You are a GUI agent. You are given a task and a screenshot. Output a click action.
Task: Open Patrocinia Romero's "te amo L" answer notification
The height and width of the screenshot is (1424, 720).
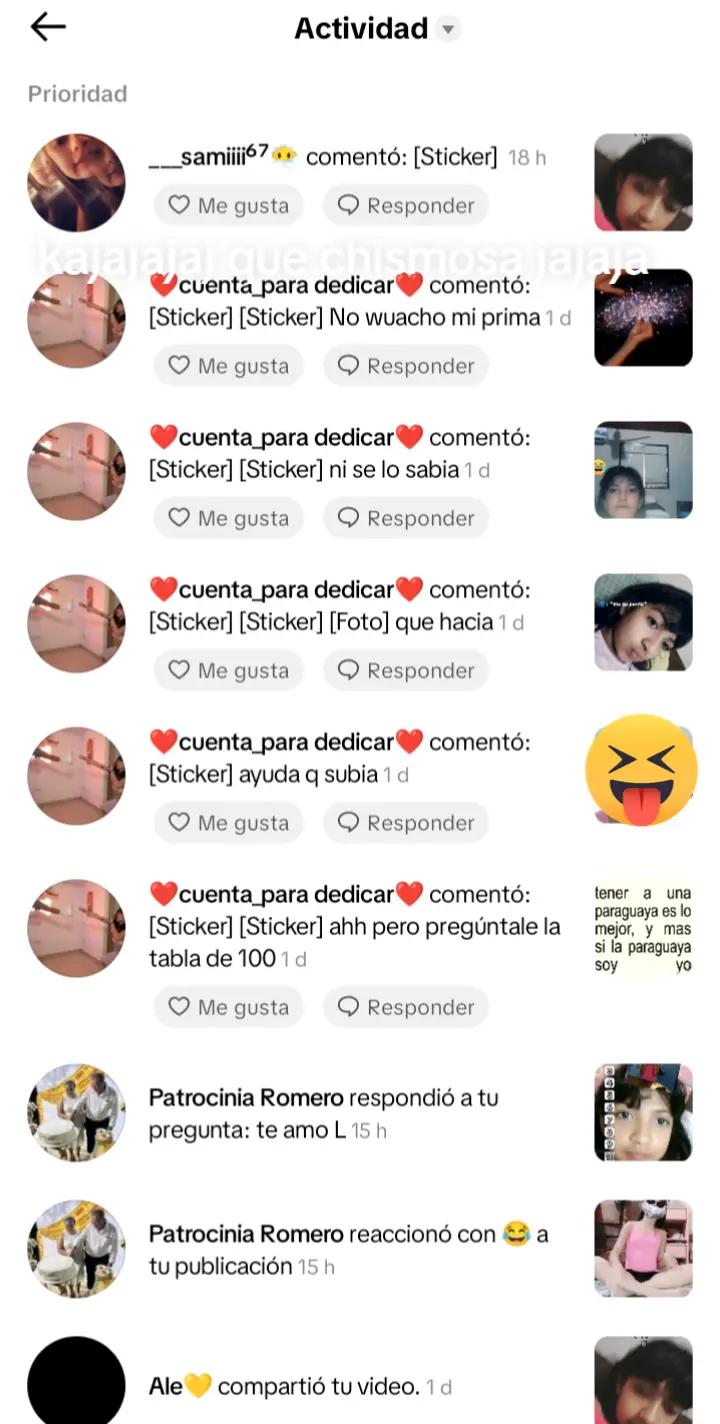point(360,1113)
